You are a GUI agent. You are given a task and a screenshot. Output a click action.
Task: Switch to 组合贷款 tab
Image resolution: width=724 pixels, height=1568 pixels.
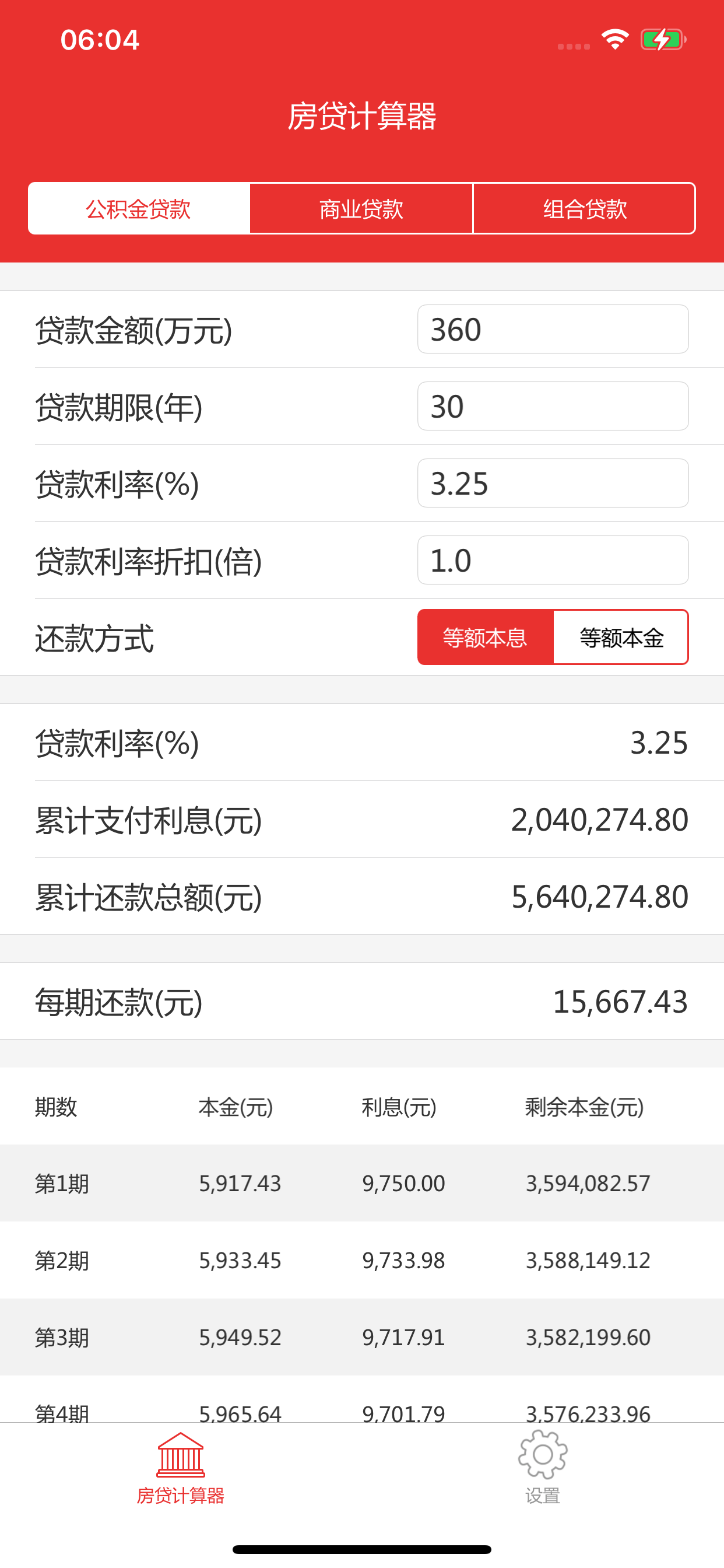(585, 208)
